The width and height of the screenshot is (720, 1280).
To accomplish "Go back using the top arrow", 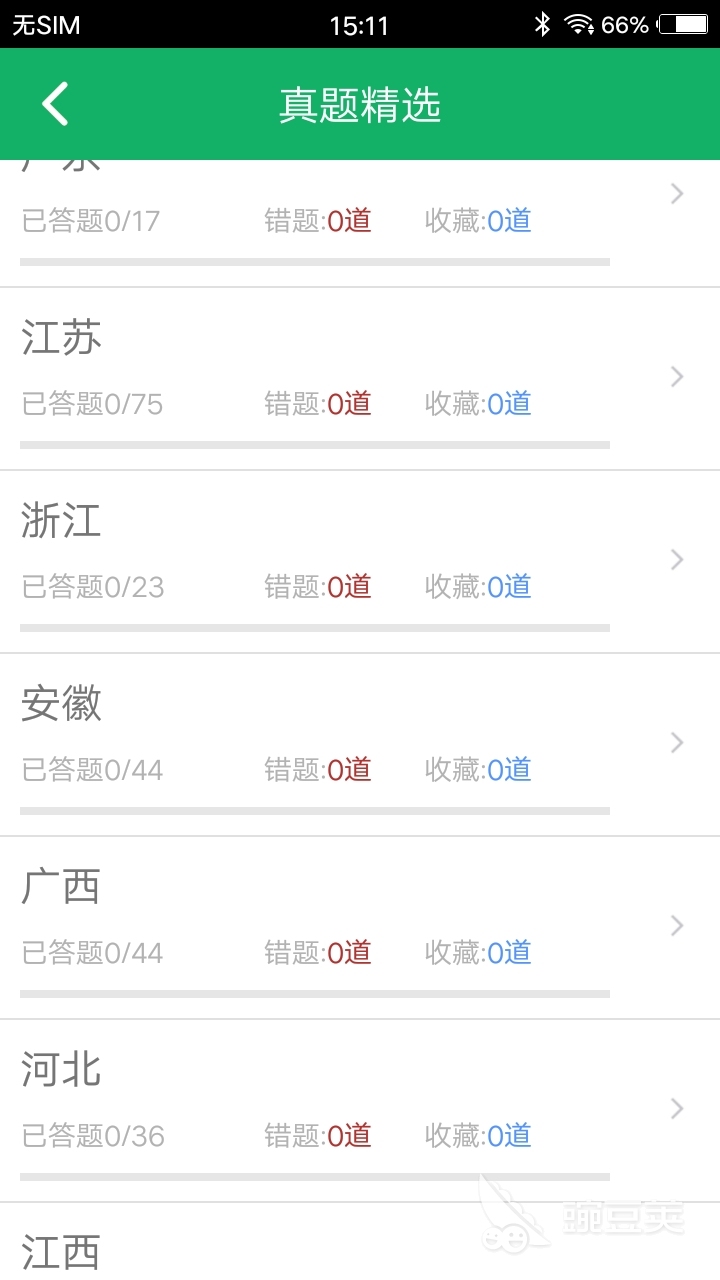I will 55,104.
